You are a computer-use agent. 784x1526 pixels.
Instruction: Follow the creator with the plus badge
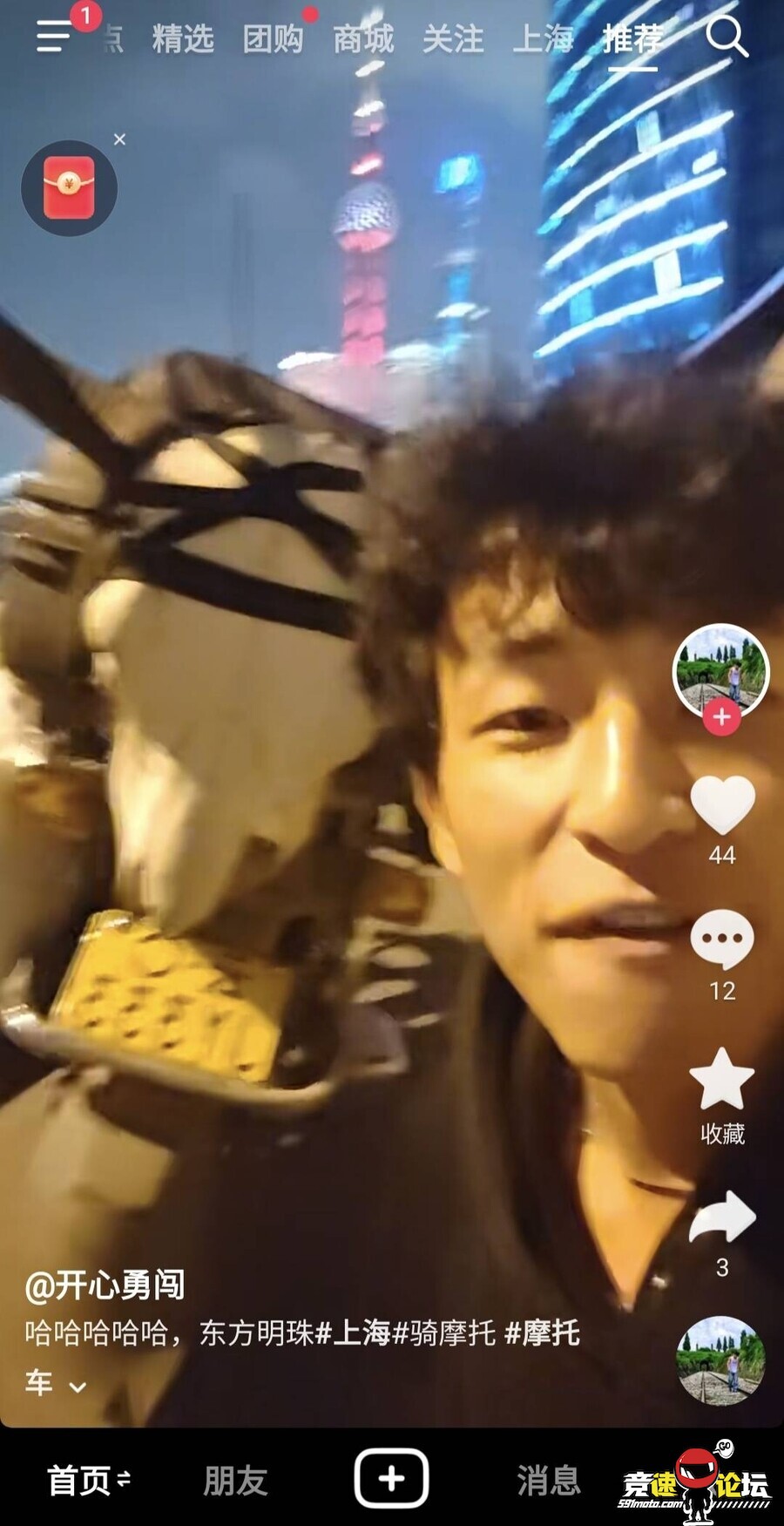click(721, 717)
